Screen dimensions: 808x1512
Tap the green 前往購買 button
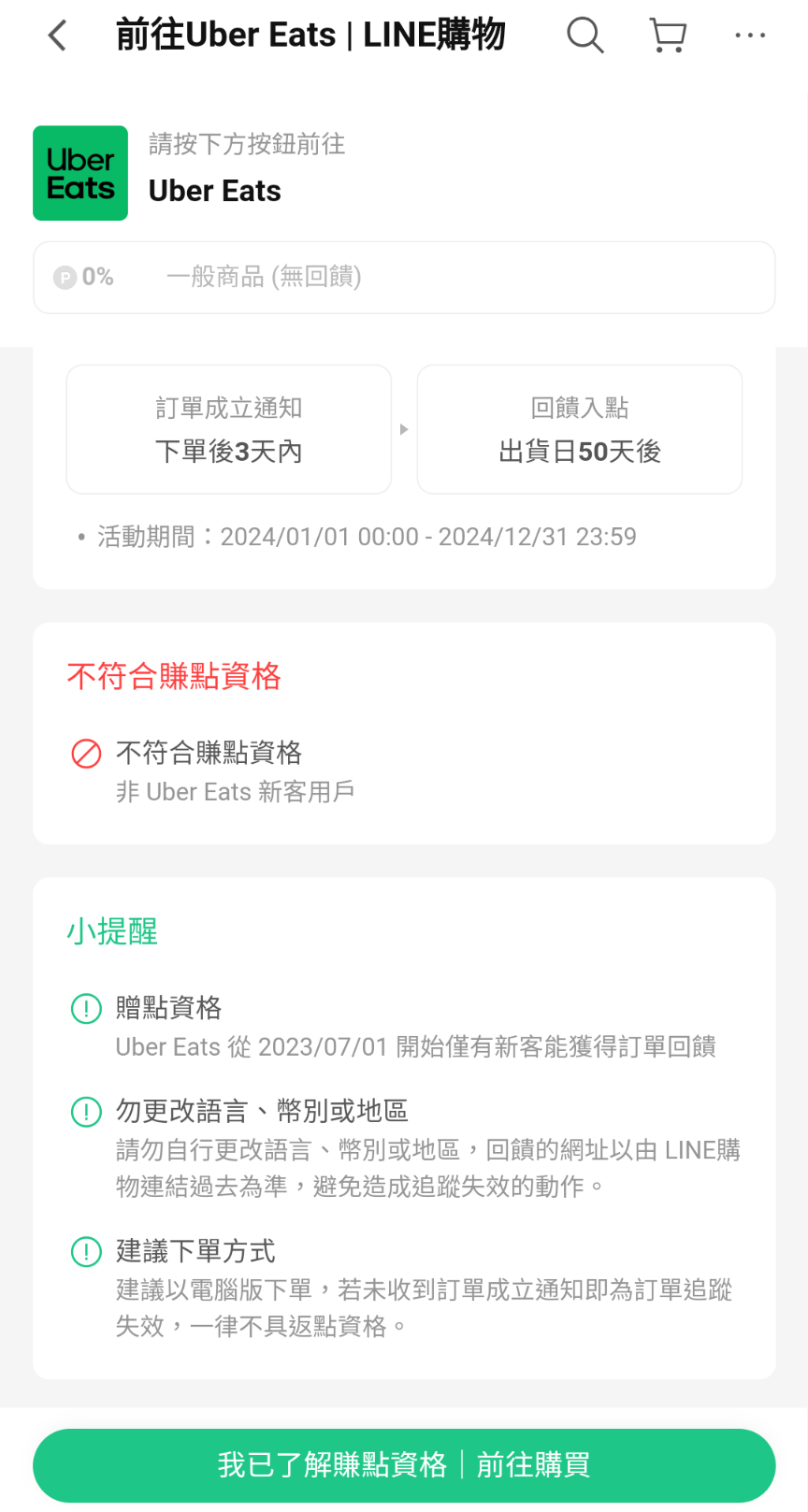pos(404,1464)
